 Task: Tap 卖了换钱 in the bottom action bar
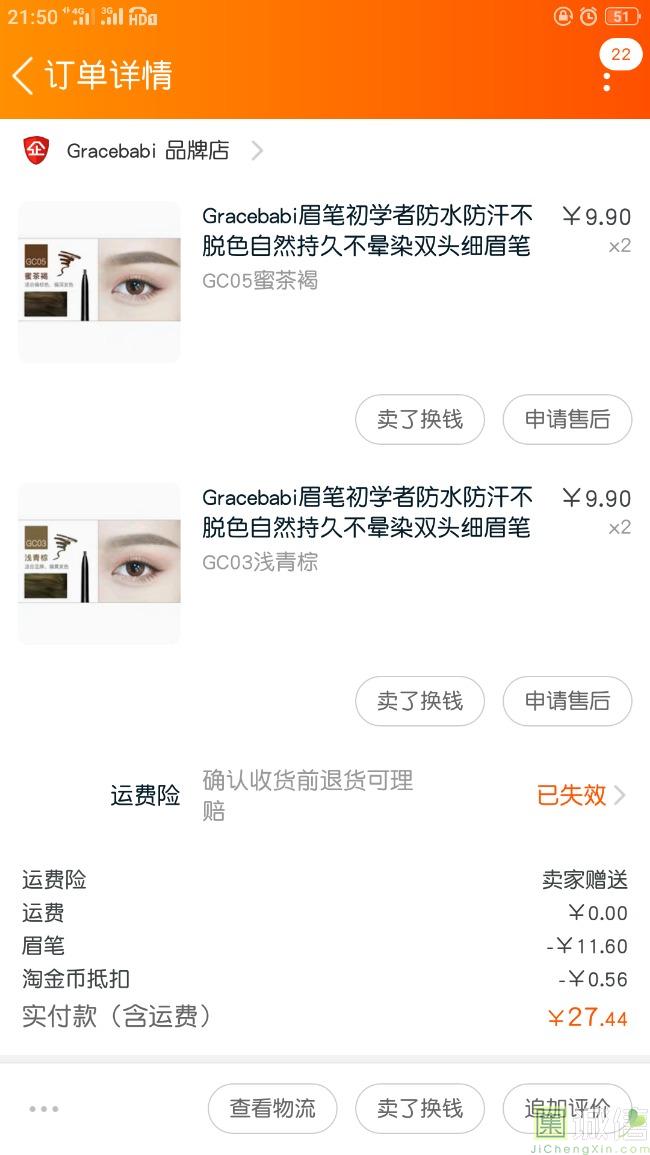tap(420, 1109)
